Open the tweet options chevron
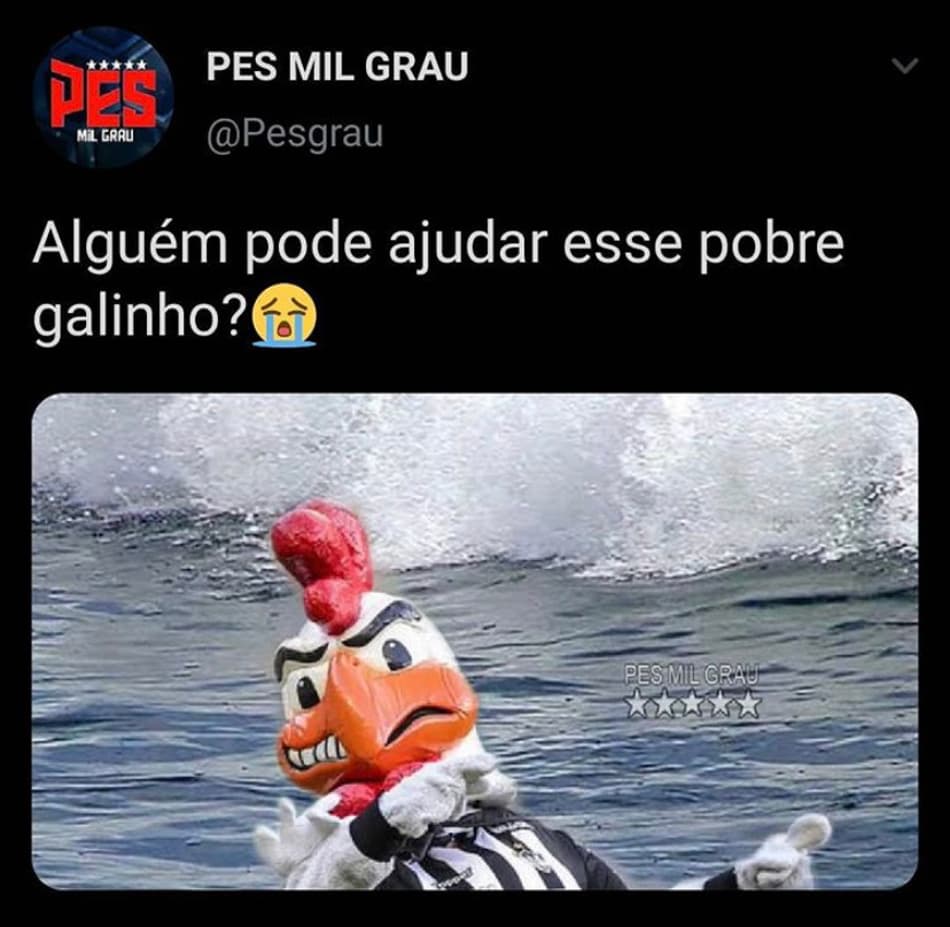The width and height of the screenshot is (950, 927). (904, 67)
